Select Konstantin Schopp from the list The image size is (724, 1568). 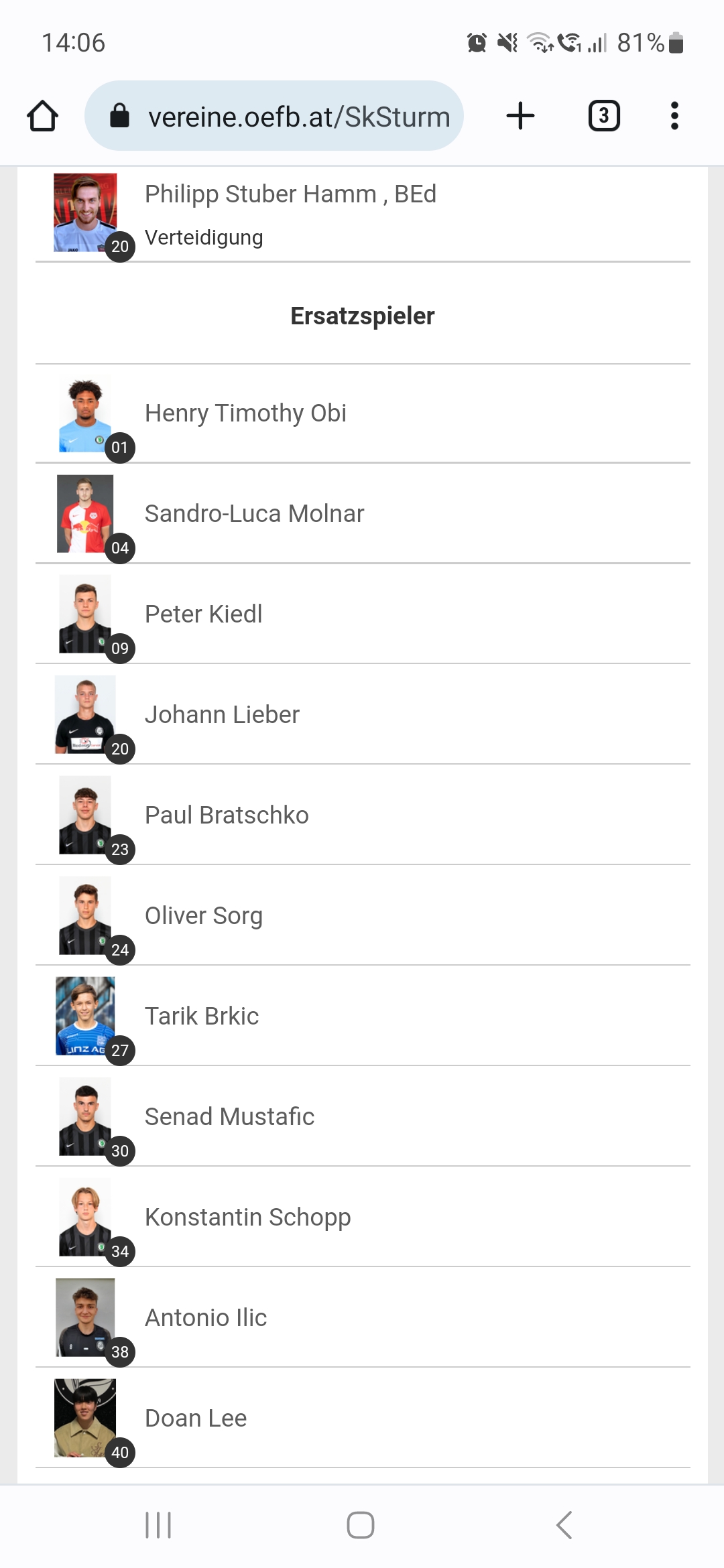click(363, 1218)
